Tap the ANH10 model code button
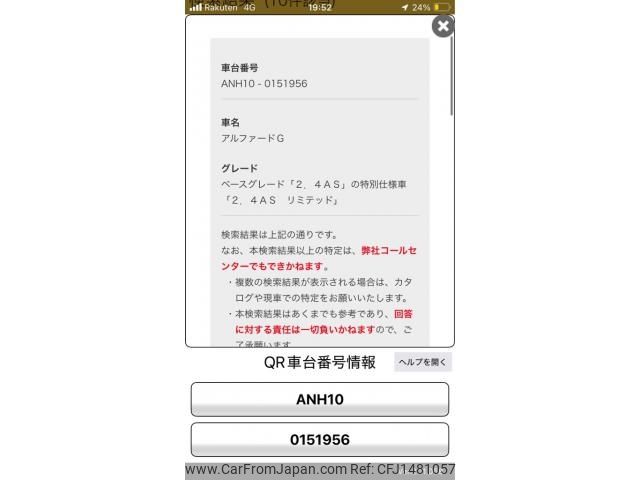This screenshot has width=640, height=480. pos(320,399)
